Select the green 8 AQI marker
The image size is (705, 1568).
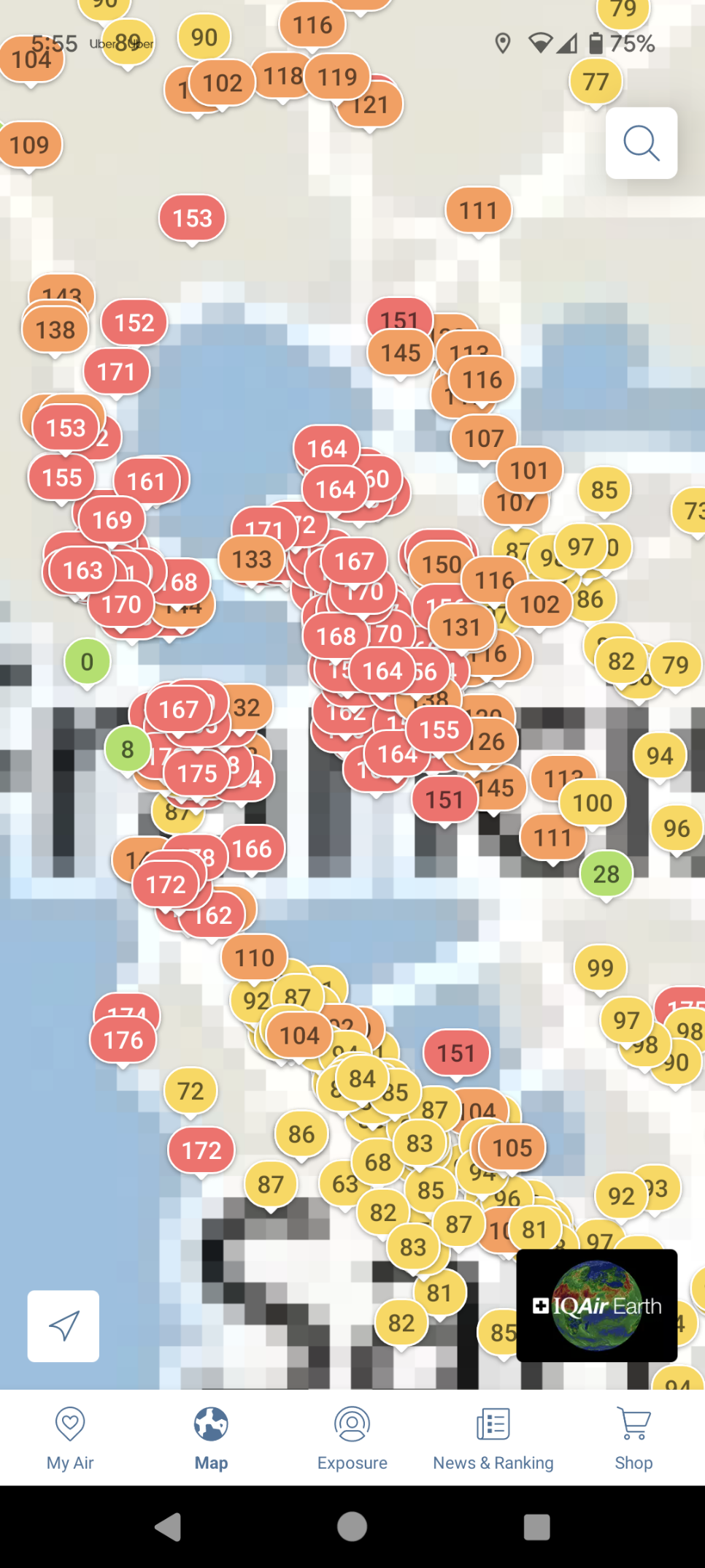click(x=128, y=749)
